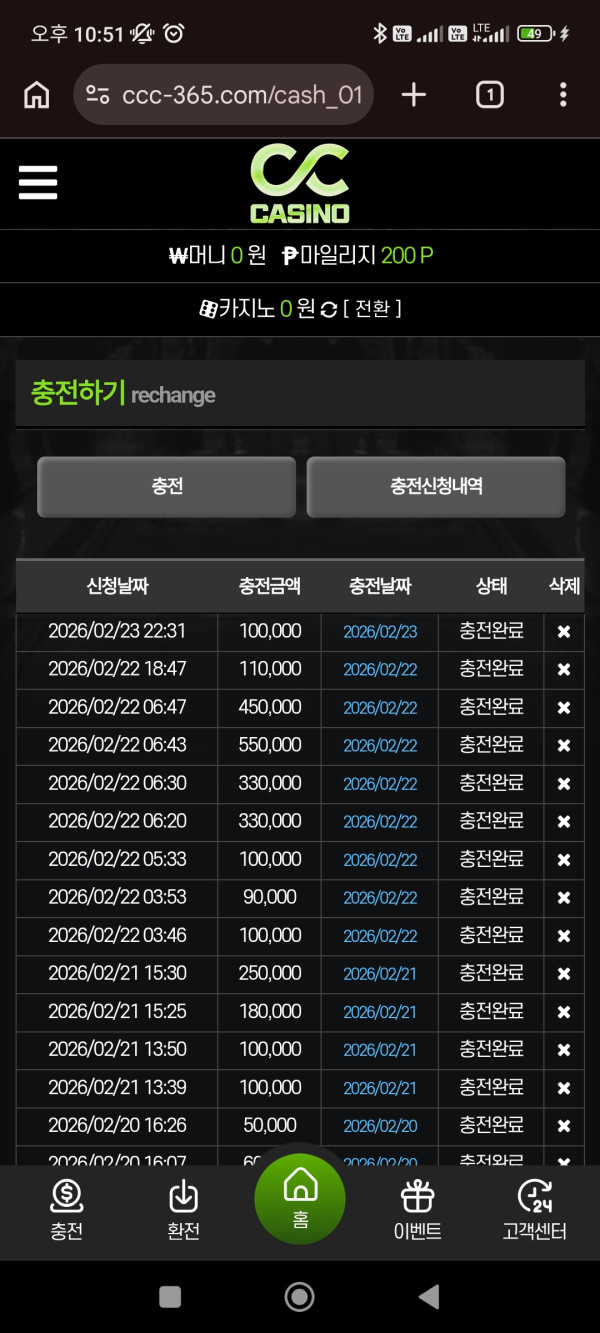Viewport: 600px width, 1333px height.
Task: Delete the 2026/02/23 22:31 recharge record
Action: point(564,632)
